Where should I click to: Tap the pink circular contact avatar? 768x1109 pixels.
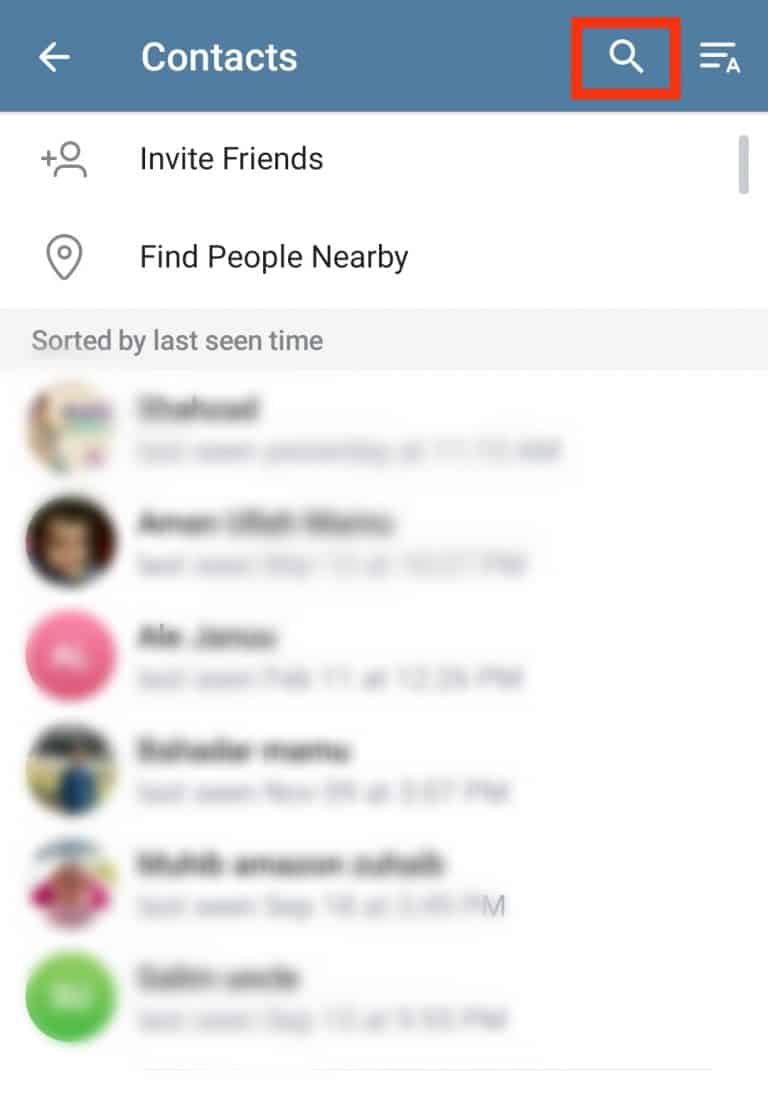pyautogui.click(x=70, y=653)
